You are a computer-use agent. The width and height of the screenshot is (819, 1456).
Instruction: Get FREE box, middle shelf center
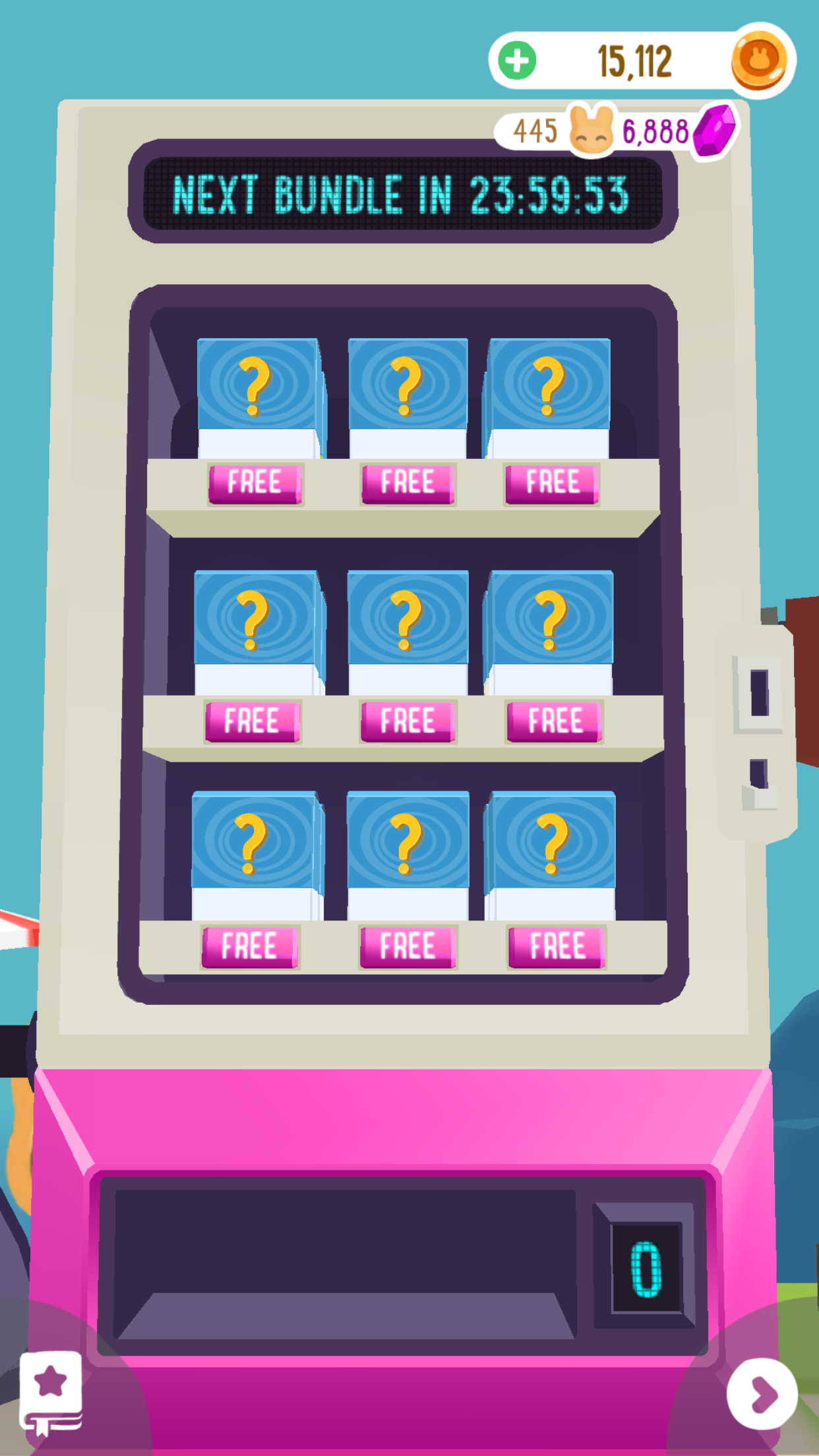[x=408, y=721]
